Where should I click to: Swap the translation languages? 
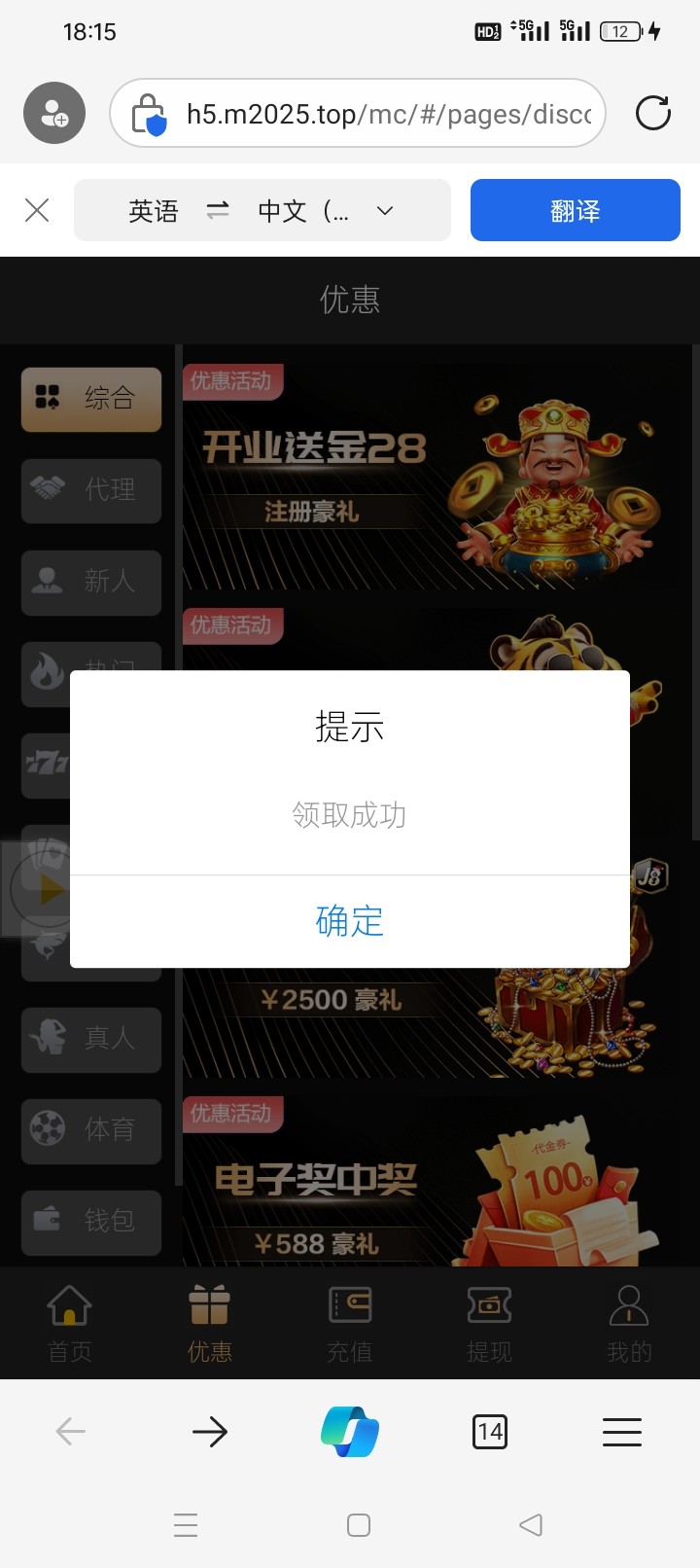pos(218,210)
